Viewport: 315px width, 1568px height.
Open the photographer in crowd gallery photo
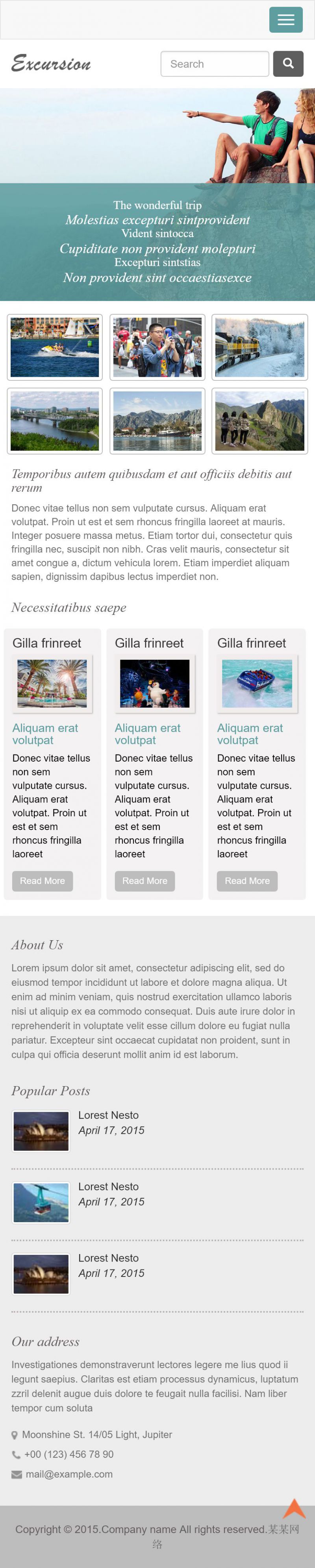(157, 347)
